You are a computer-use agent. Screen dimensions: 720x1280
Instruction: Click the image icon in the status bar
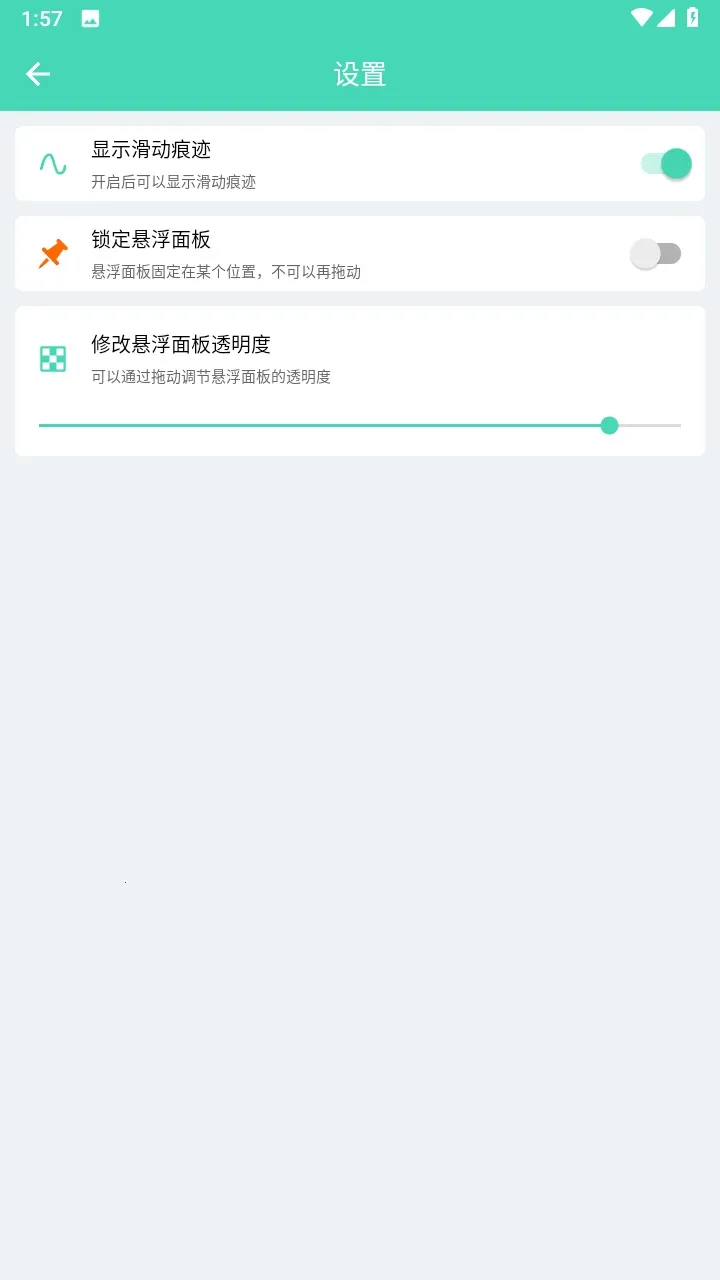pyautogui.click(x=90, y=17)
